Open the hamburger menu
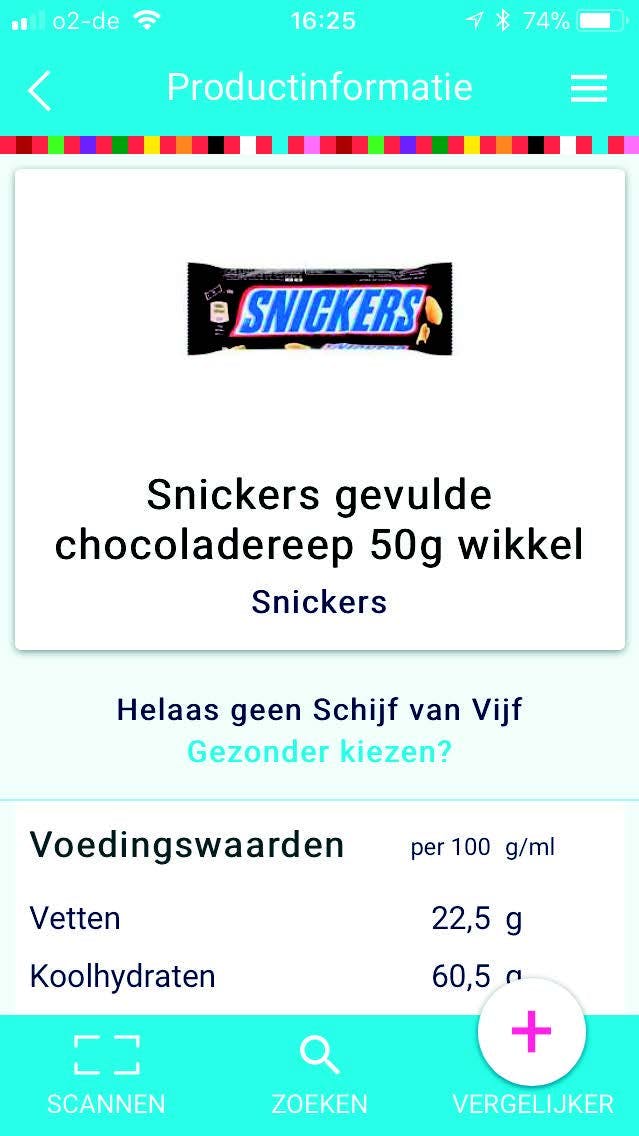The image size is (639, 1136). coord(589,89)
